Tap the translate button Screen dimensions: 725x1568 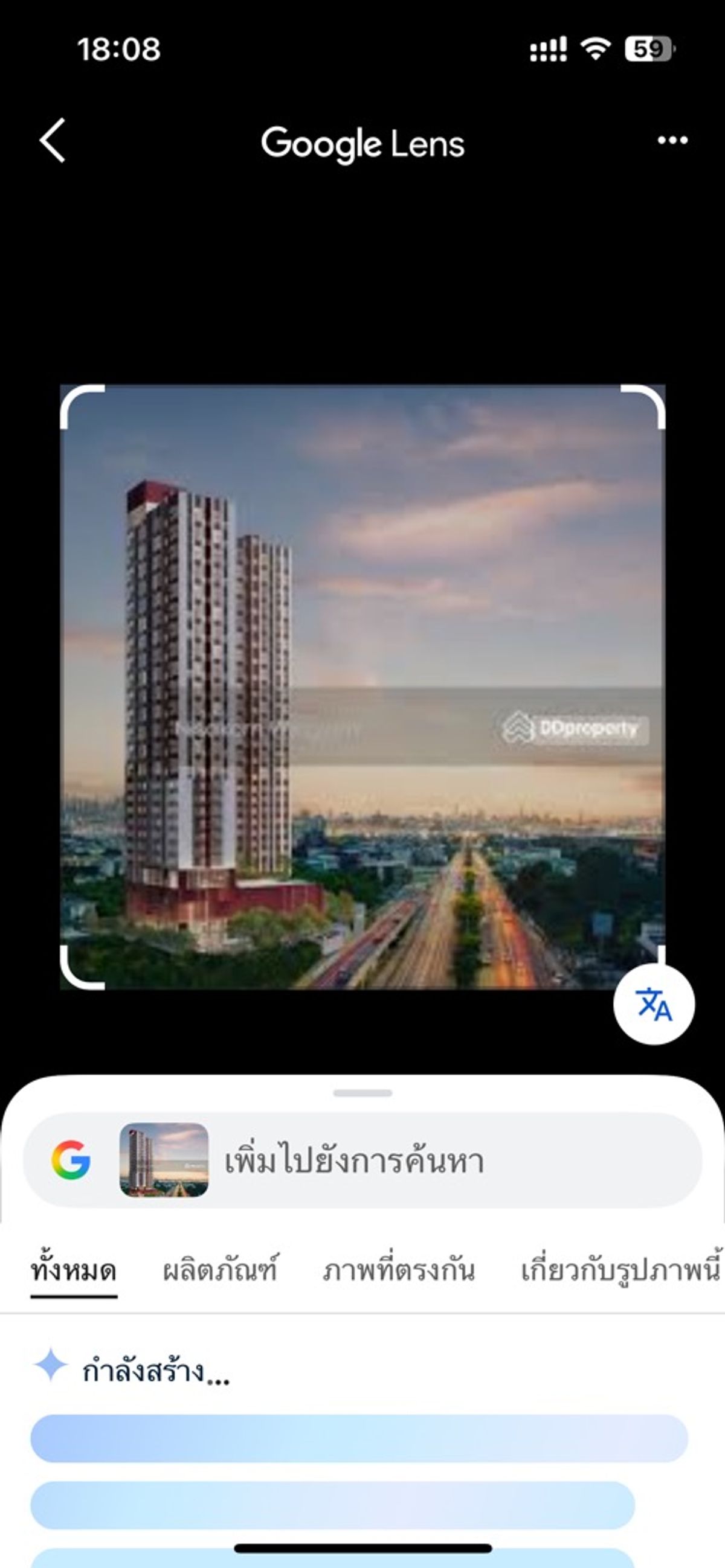(653, 1003)
